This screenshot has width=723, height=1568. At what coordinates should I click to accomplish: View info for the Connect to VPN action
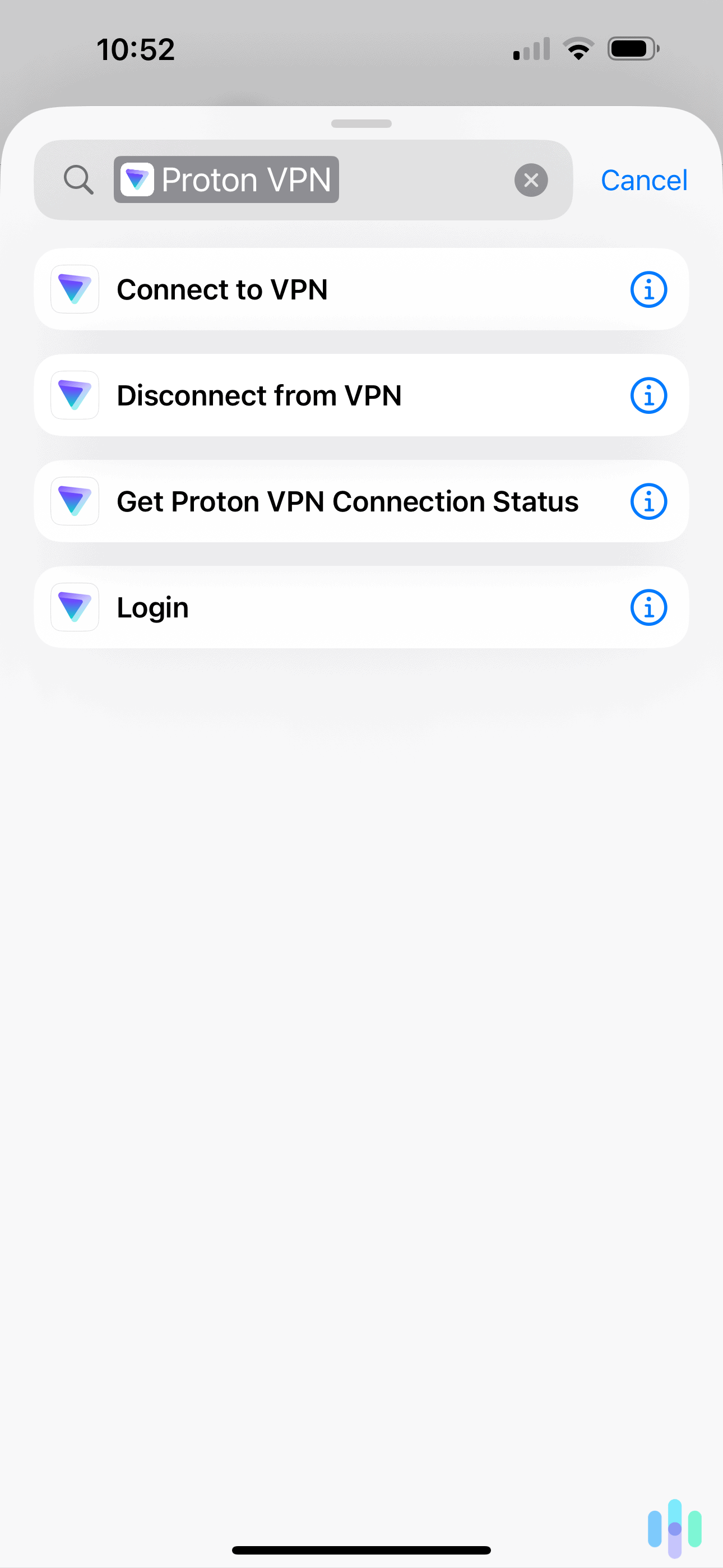click(648, 289)
